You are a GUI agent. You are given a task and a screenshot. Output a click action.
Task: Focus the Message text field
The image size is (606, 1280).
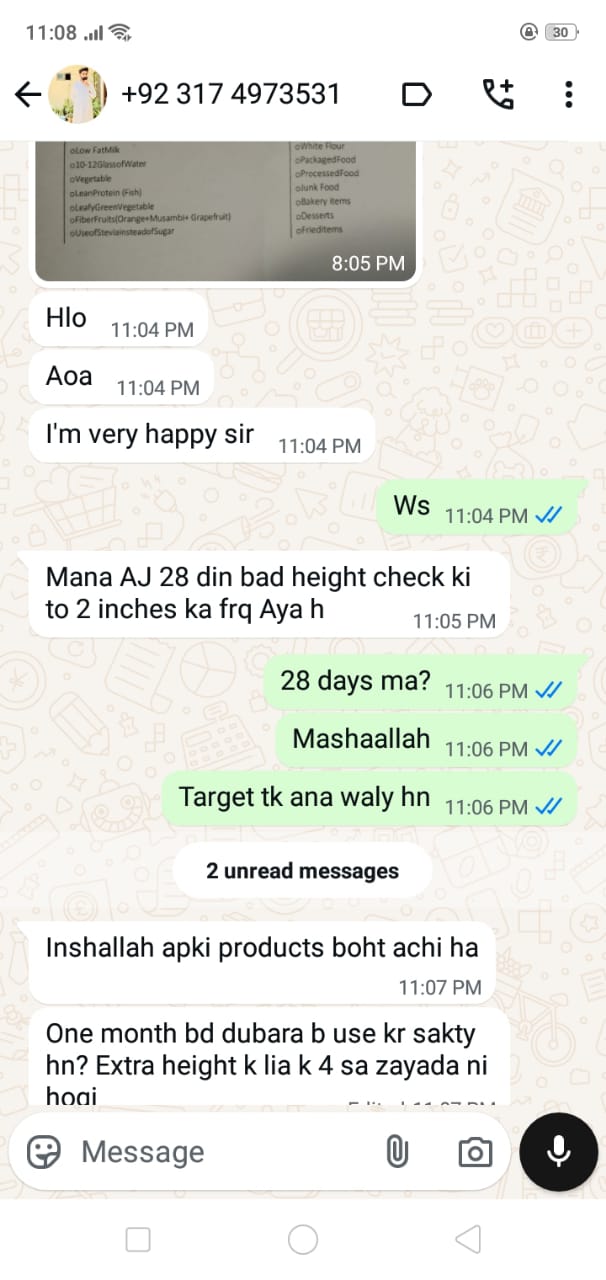click(220, 1152)
